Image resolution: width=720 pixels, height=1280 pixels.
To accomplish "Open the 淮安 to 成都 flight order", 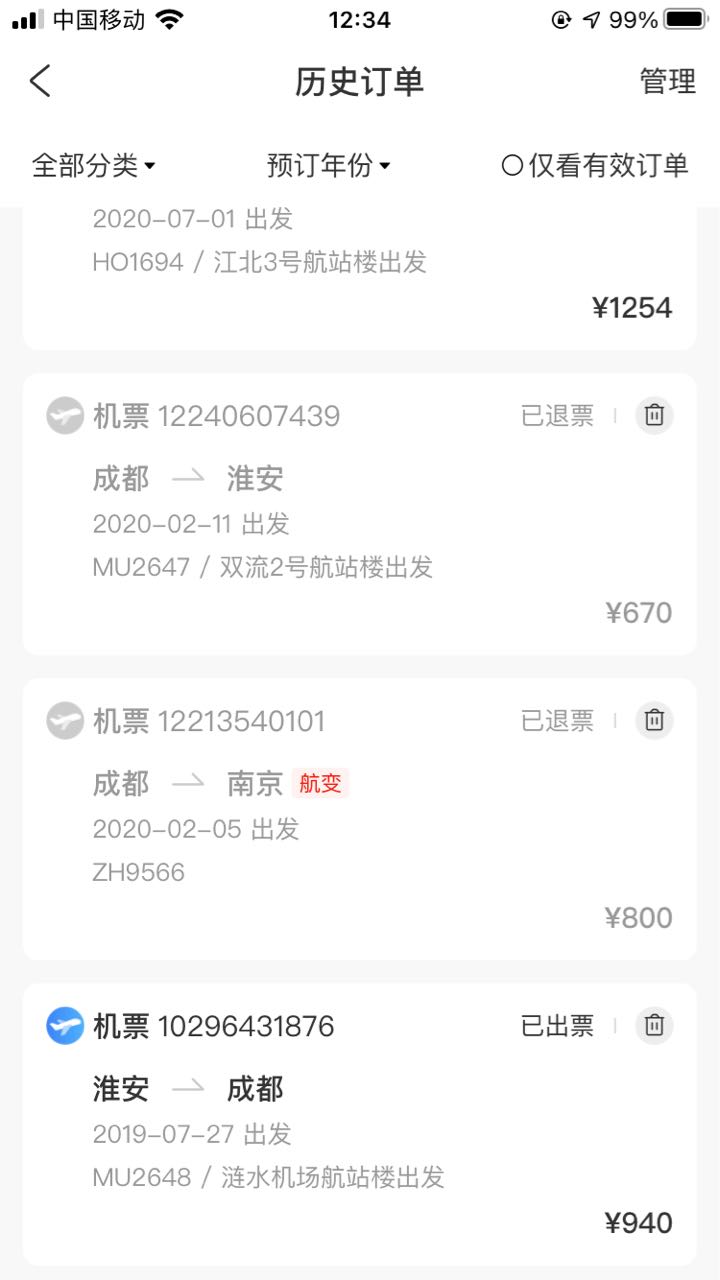I will tap(359, 1124).
